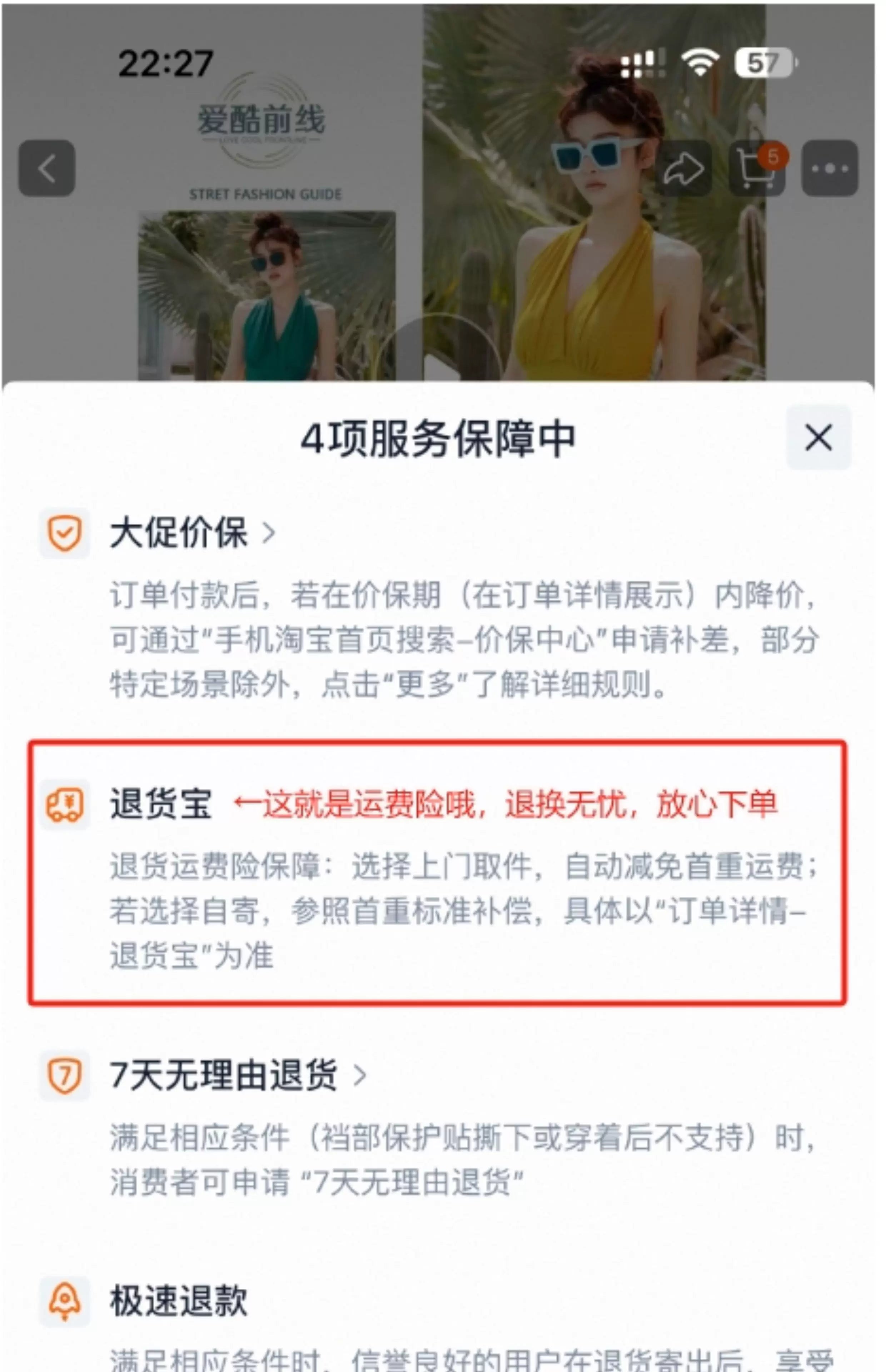
Task: Open 7天无理由退货 details
Action: (x=237, y=1075)
